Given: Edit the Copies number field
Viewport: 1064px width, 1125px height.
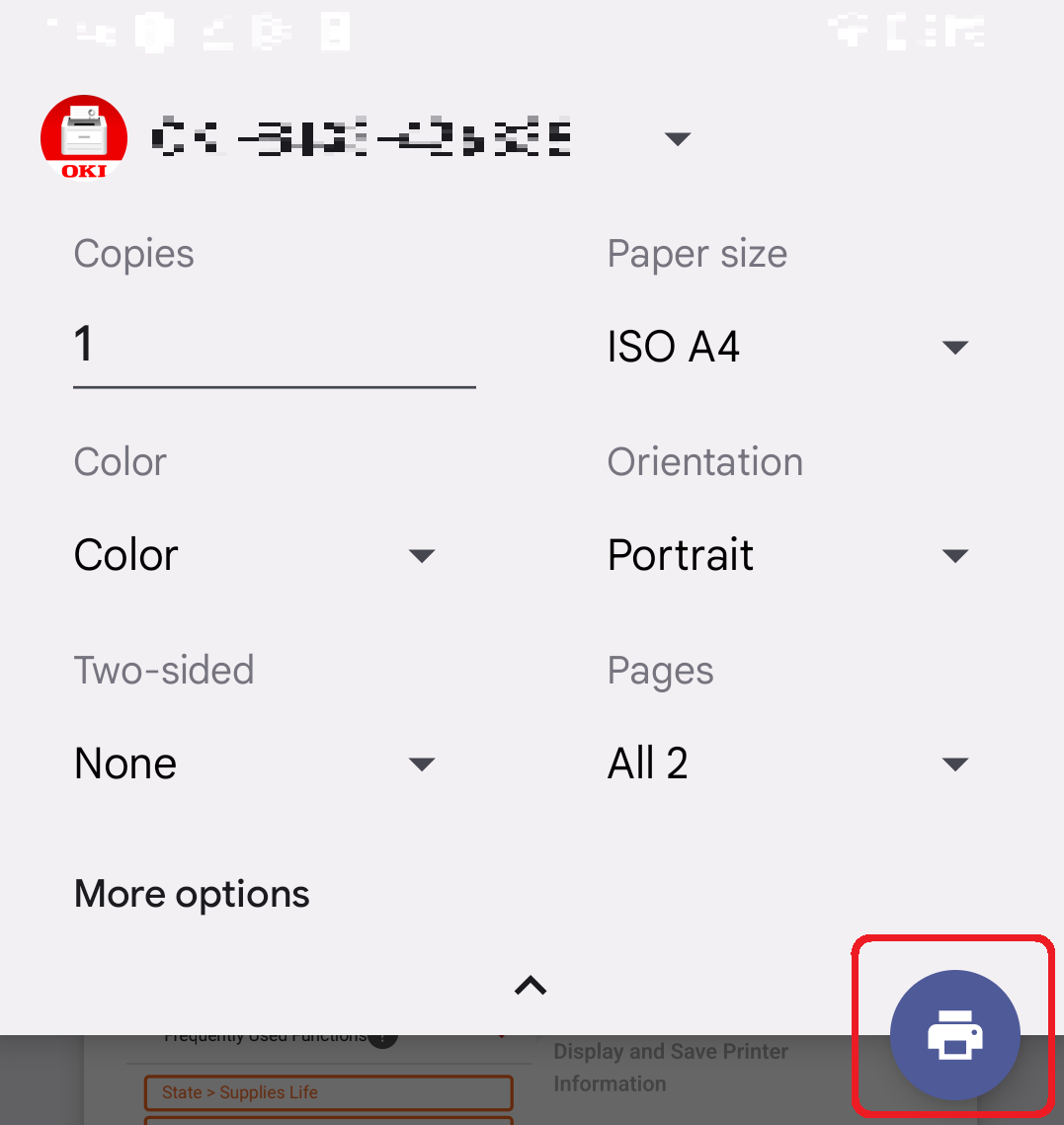Looking at the screenshot, I should [274, 346].
